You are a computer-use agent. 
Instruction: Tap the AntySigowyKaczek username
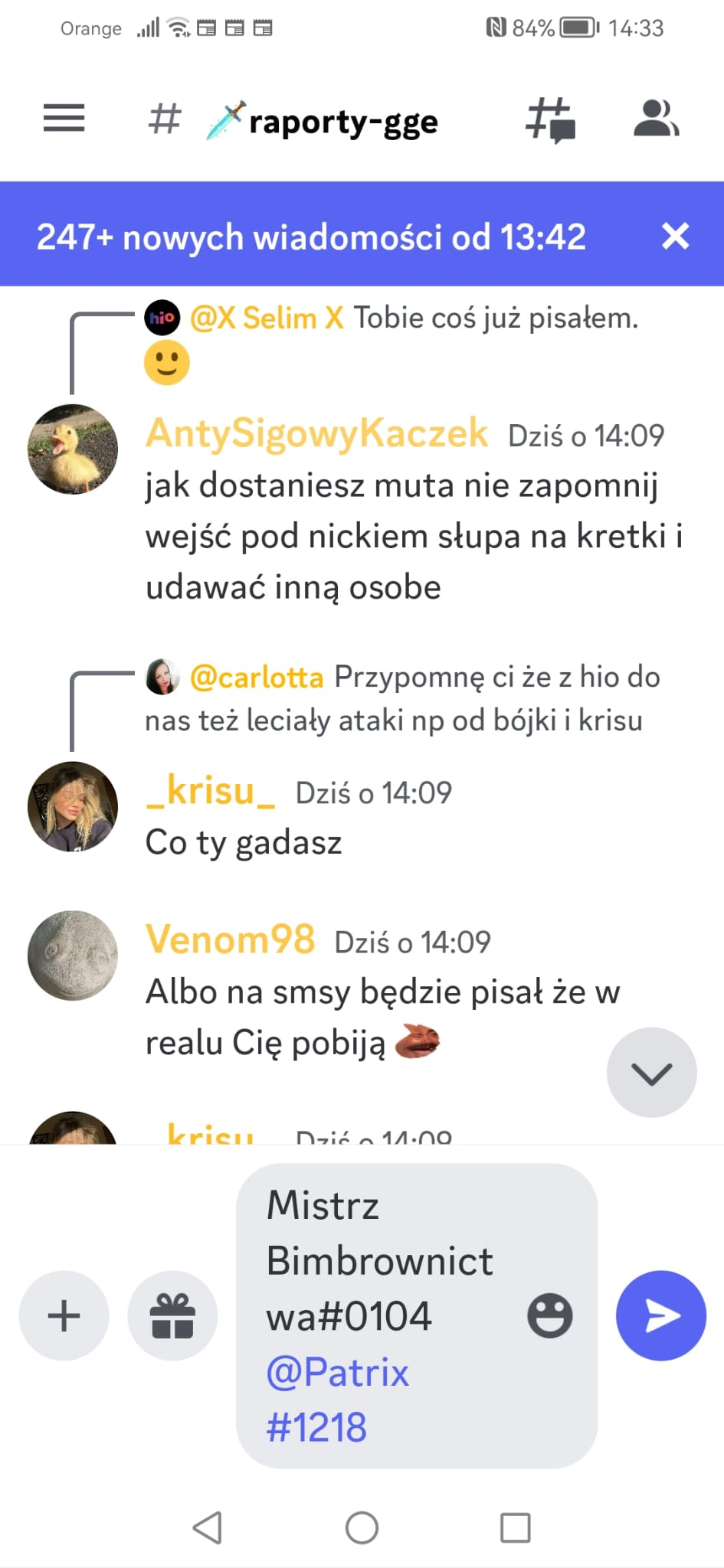coord(316,433)
